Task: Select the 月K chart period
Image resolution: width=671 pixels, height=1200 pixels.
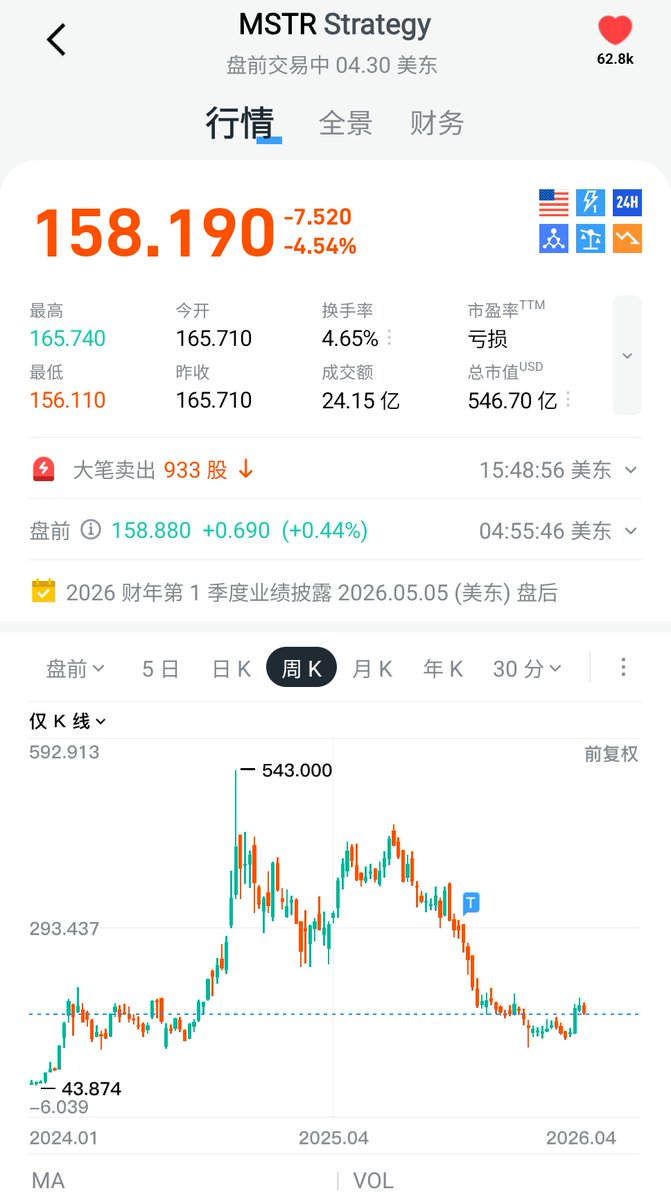Action: tap(372, 669)
